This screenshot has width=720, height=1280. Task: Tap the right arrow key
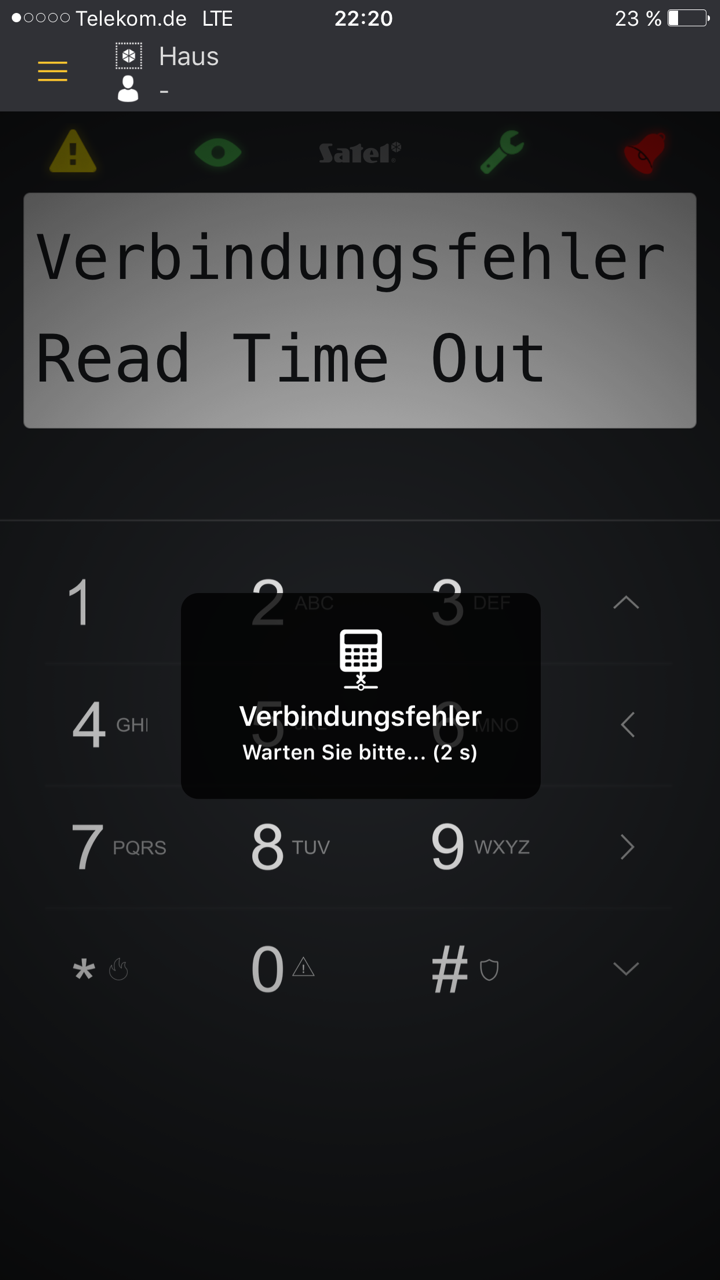[627, 847]
